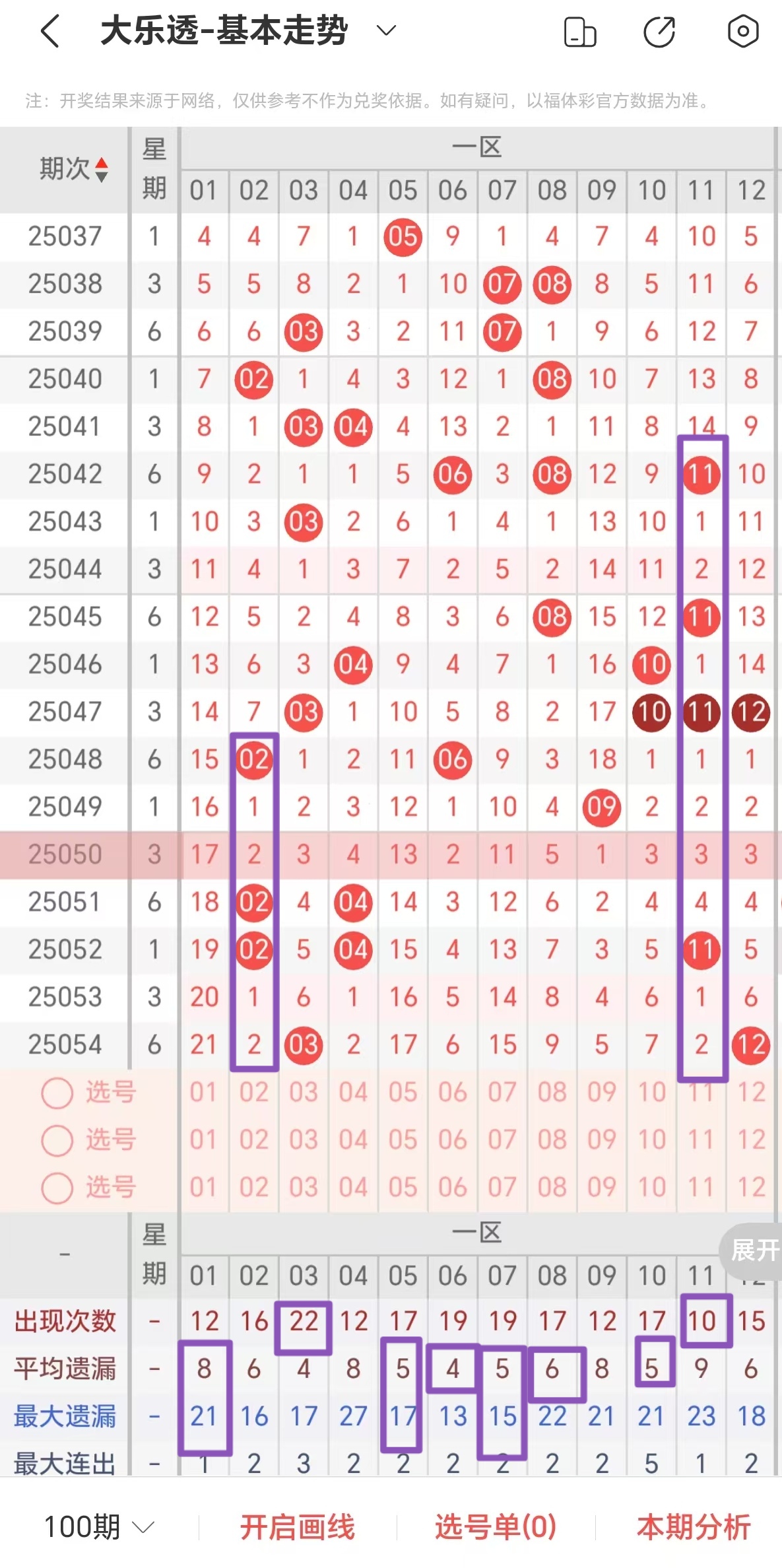This screenshot has height=1568, width=782.
Task: Open 本期分析 for this draw
Action: (693, 1526)
